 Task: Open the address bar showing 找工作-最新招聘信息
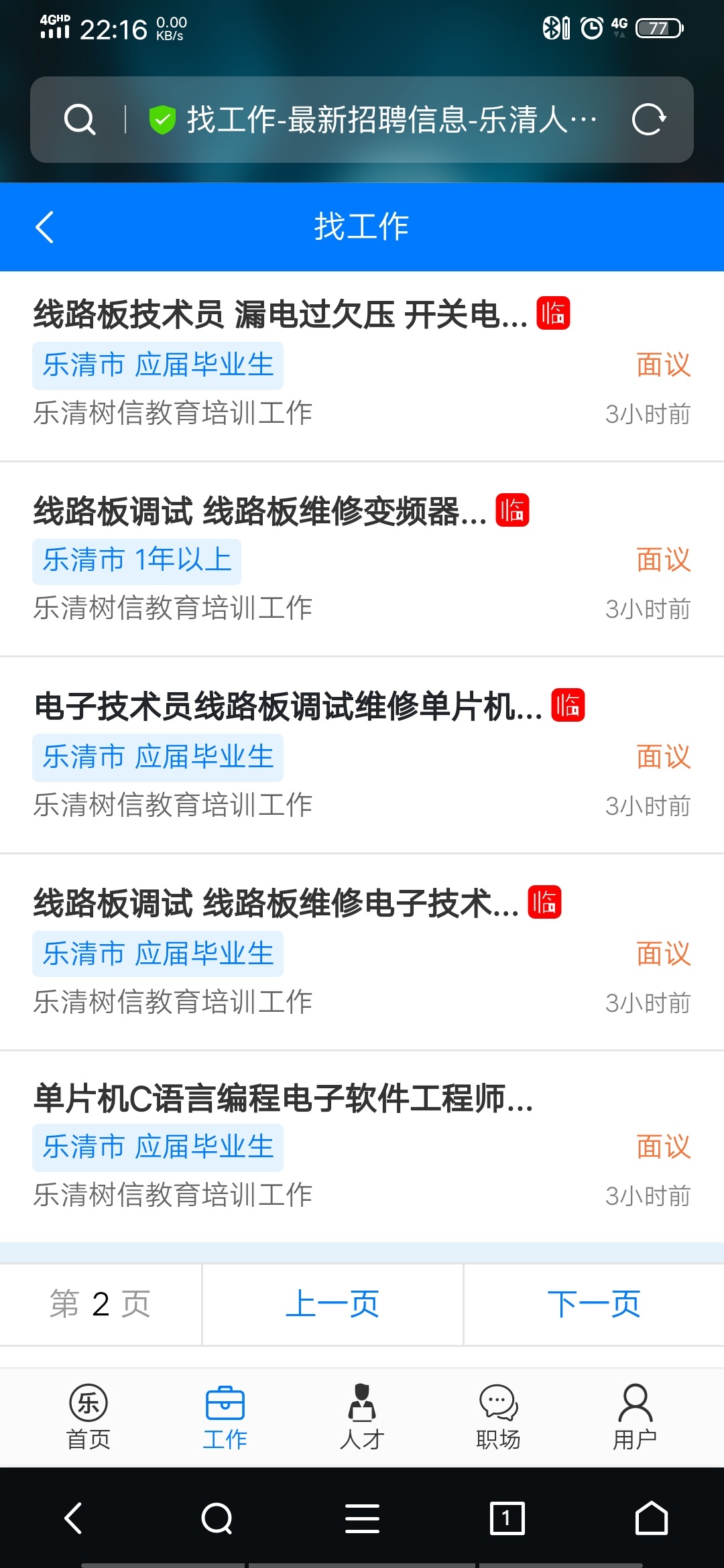click(x=375, y=120)
